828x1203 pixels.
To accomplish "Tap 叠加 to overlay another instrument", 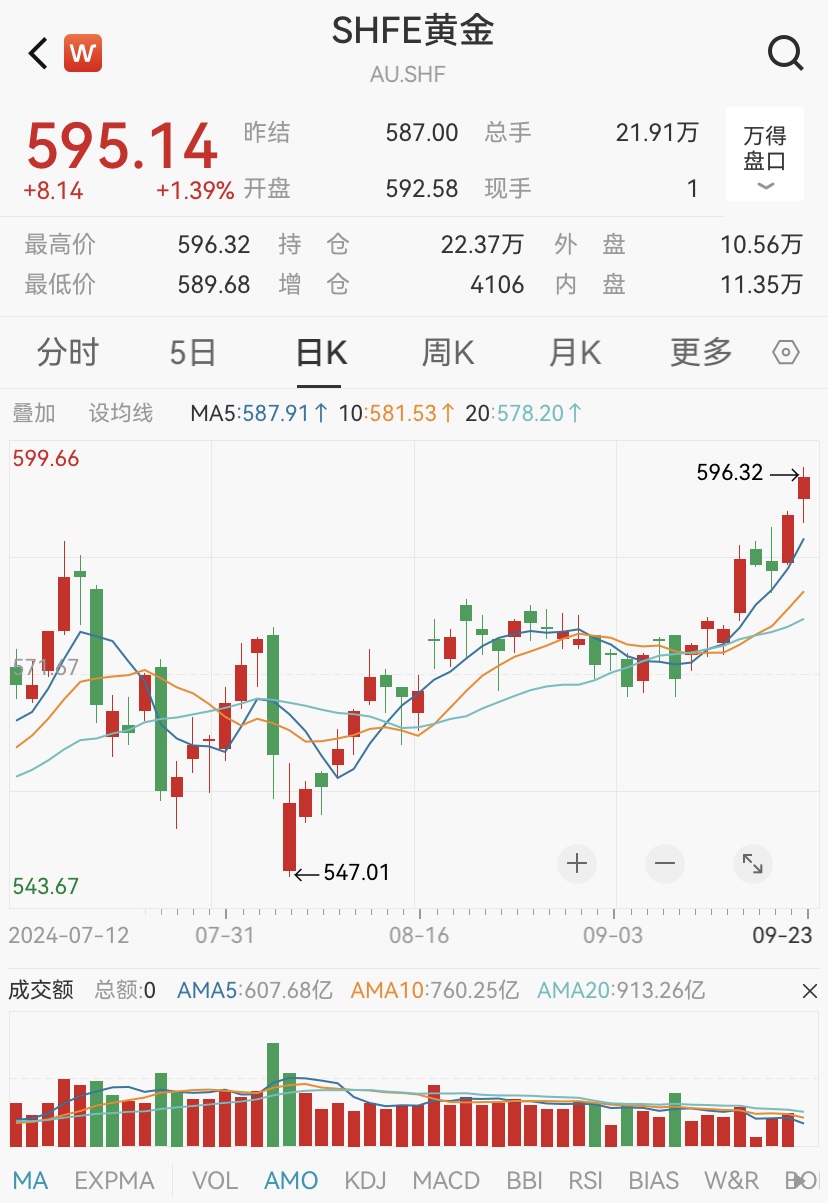I will [33, 413].
